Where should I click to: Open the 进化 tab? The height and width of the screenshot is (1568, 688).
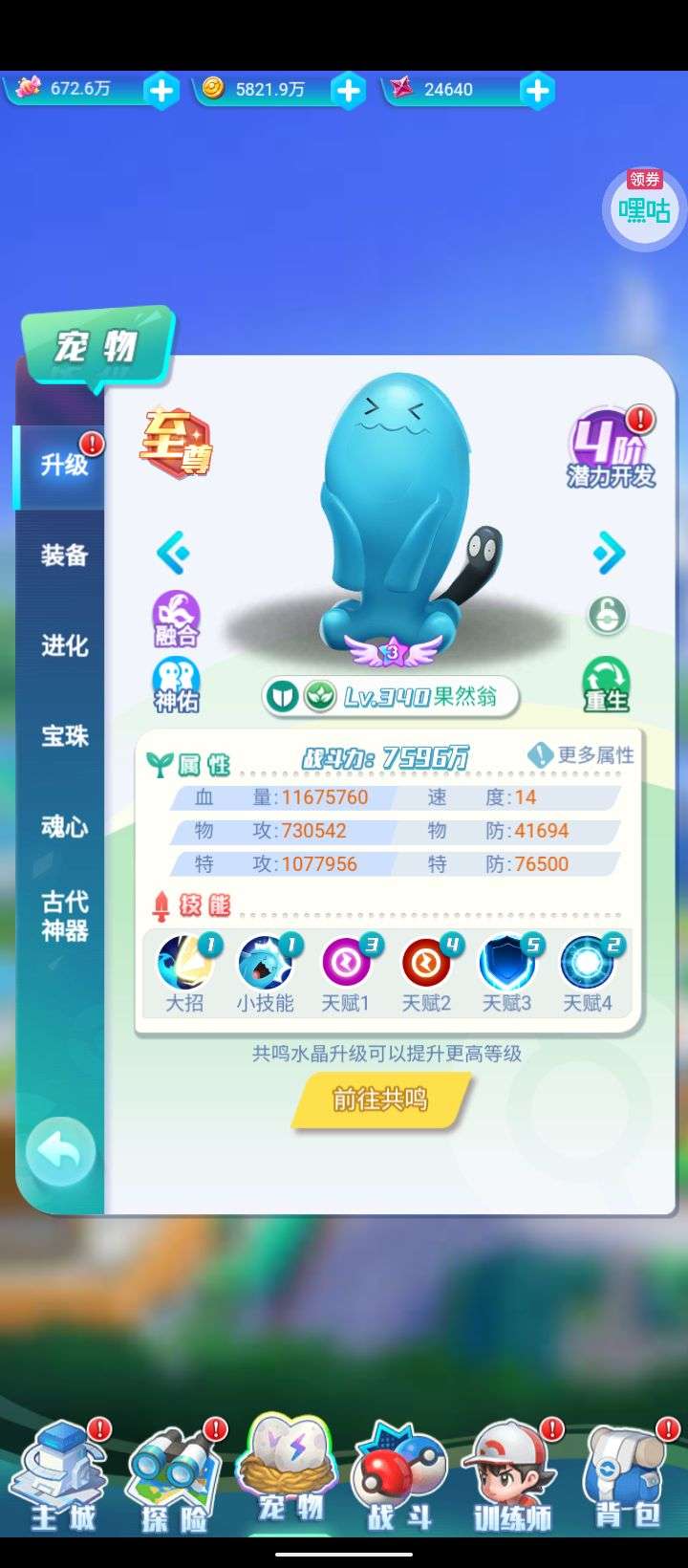(x=64, y=646)
